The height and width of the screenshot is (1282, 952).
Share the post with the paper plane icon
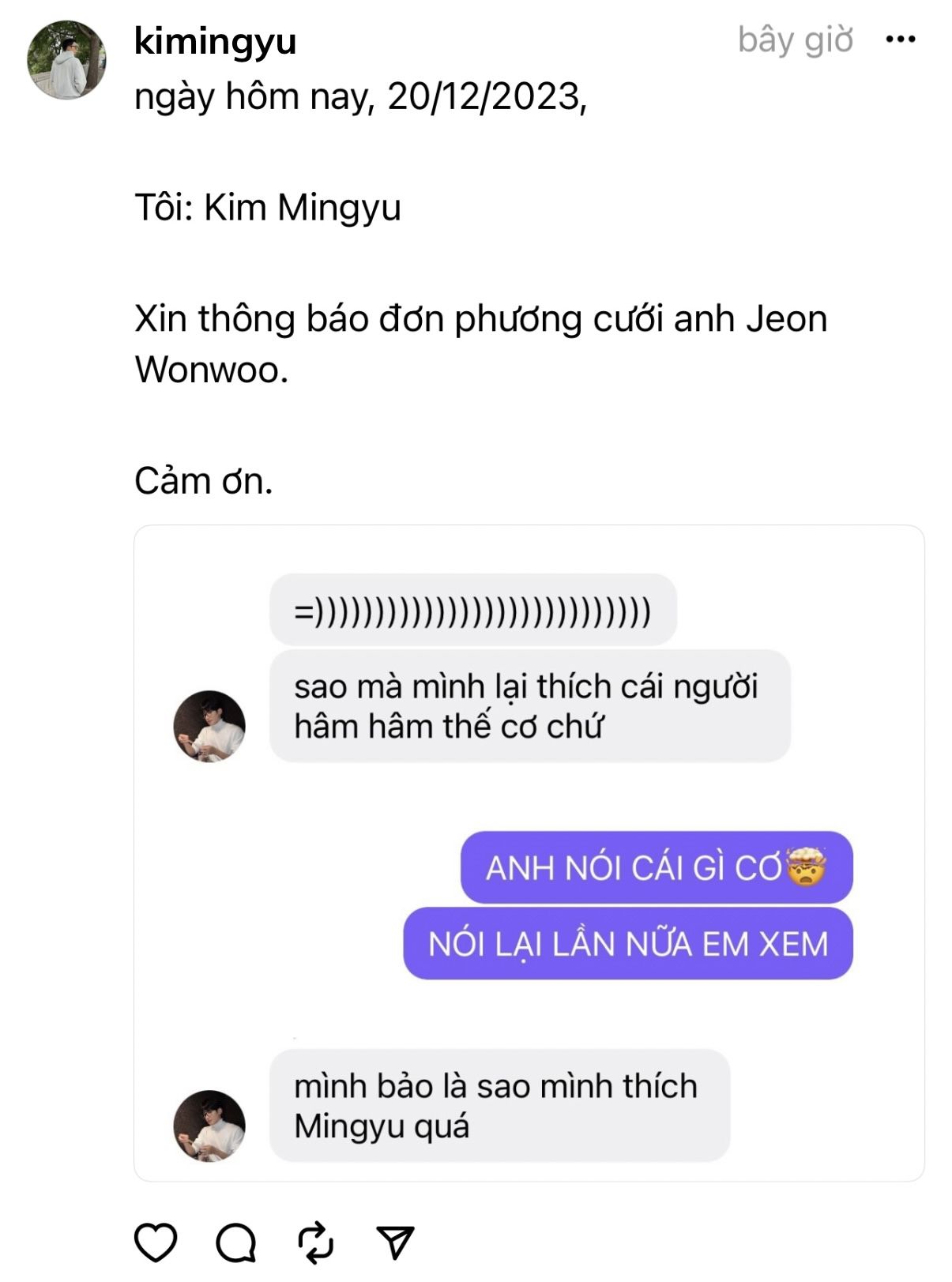point(395,1243)
